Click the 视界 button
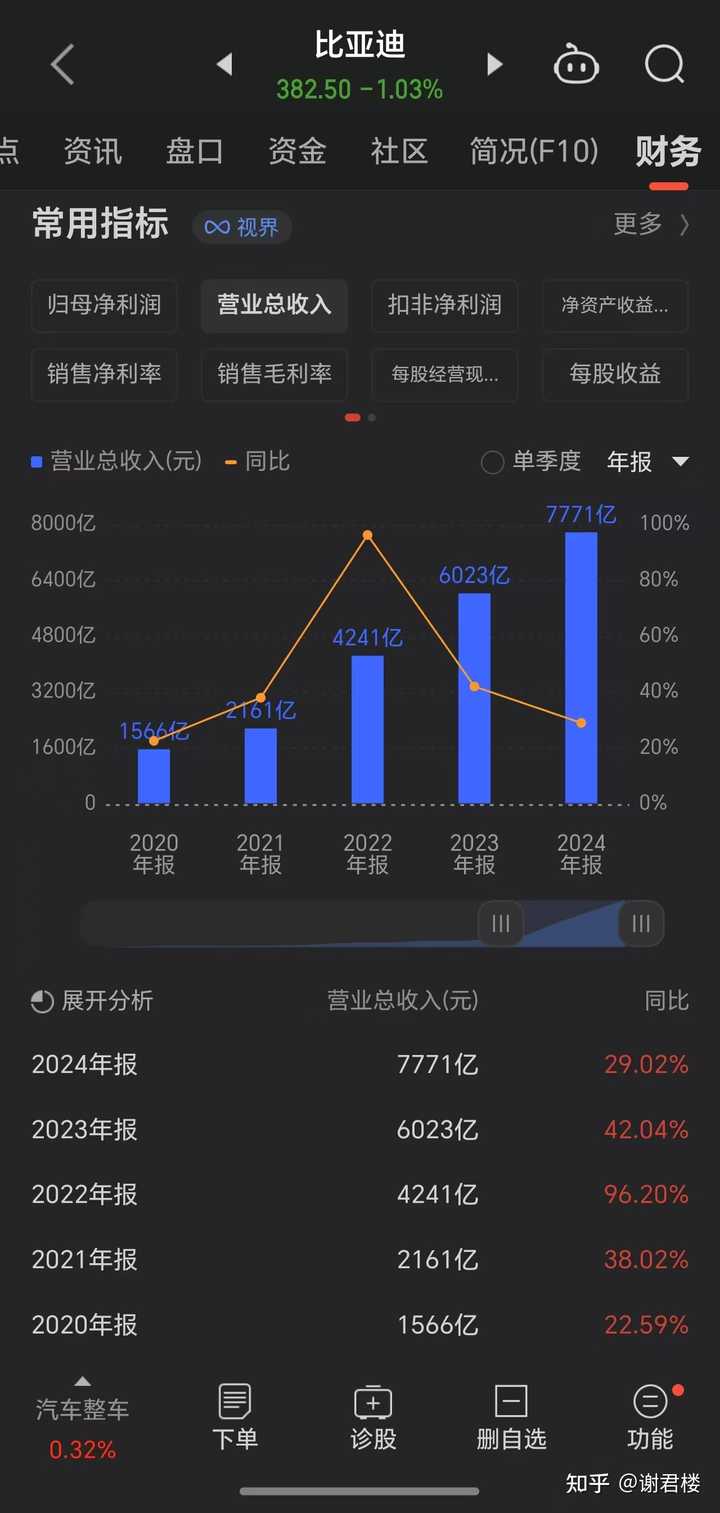Image resolution: width=720 pixels, height=1513 pixels. (x=241, y=227)
